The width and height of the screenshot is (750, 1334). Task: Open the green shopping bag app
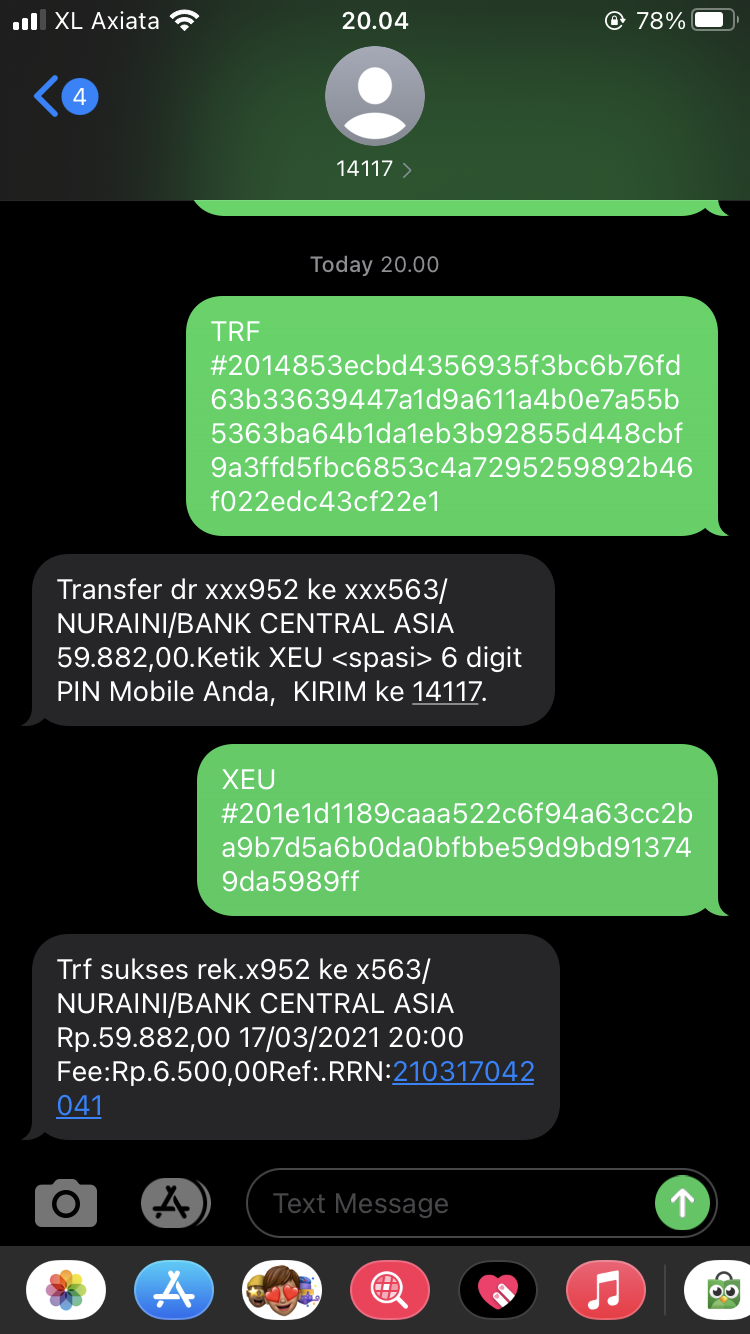coord(716,1292)
